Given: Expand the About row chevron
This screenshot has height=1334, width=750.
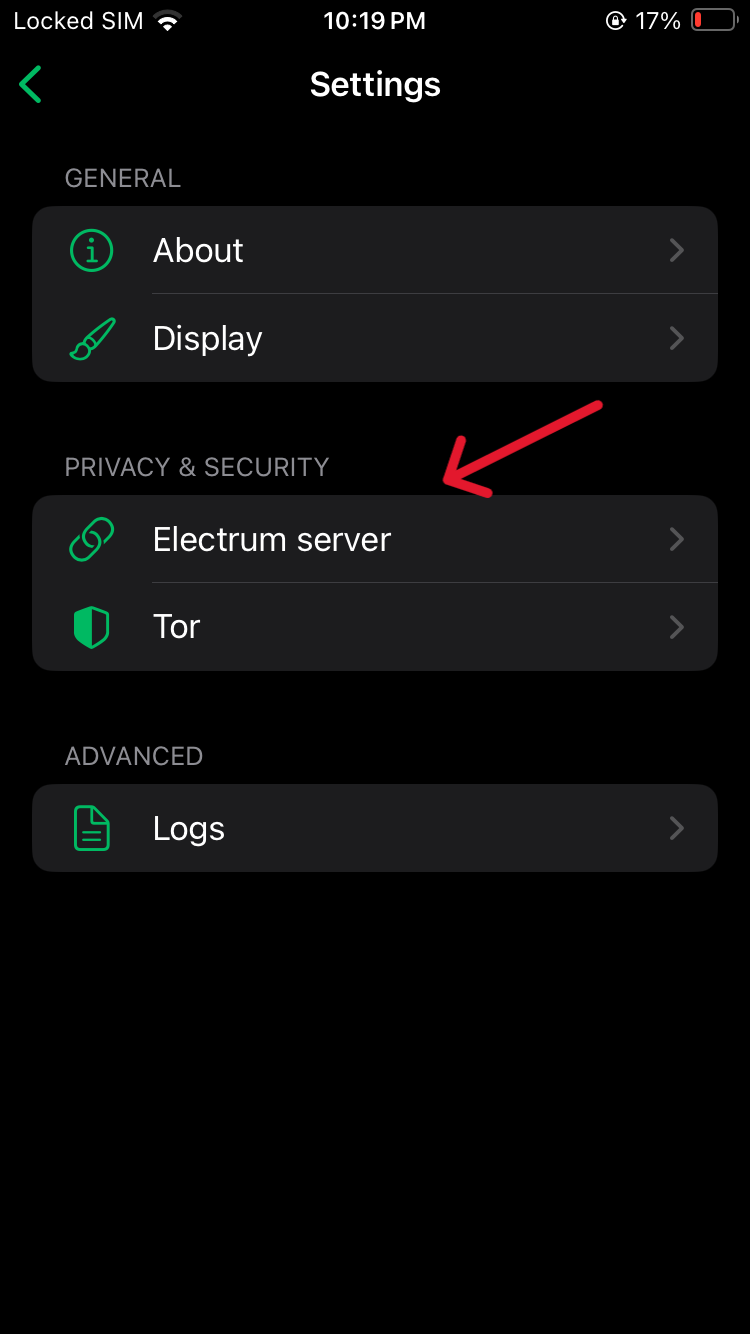Looking at the screenshot, I should (x=676, y=250).
